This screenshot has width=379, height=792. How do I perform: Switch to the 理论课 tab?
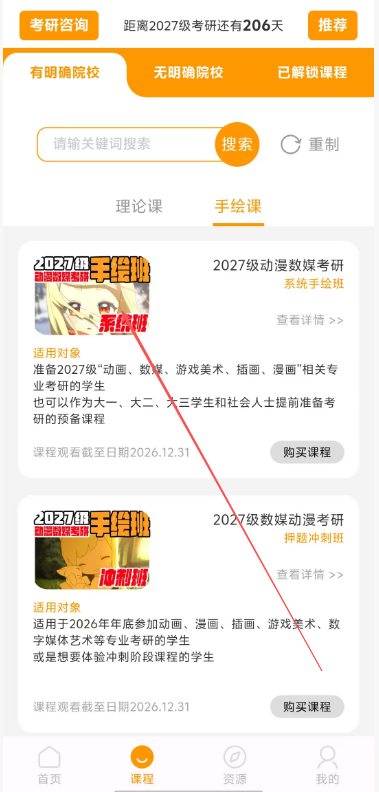139,206
